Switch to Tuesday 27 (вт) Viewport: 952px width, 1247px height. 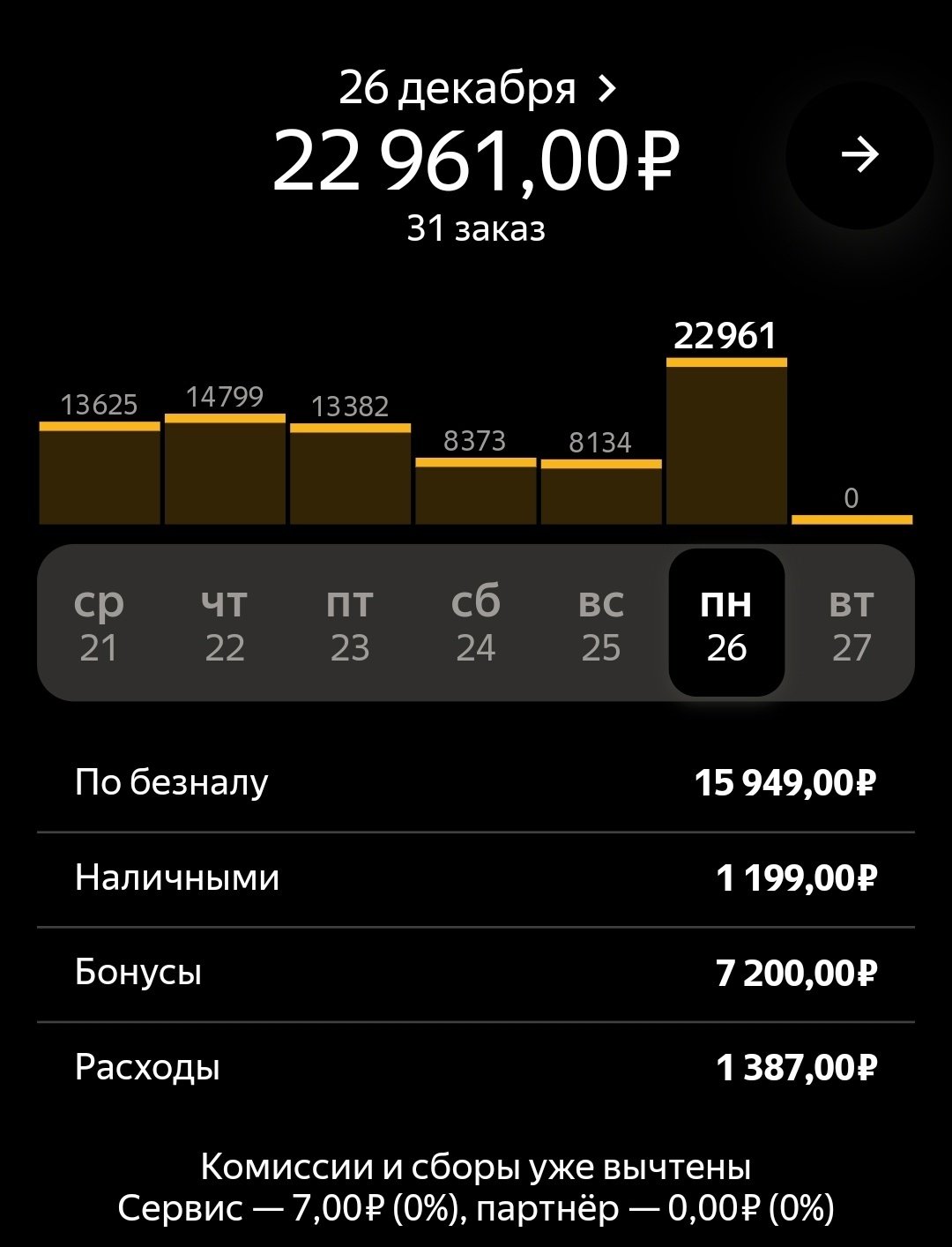coord(852,623)
